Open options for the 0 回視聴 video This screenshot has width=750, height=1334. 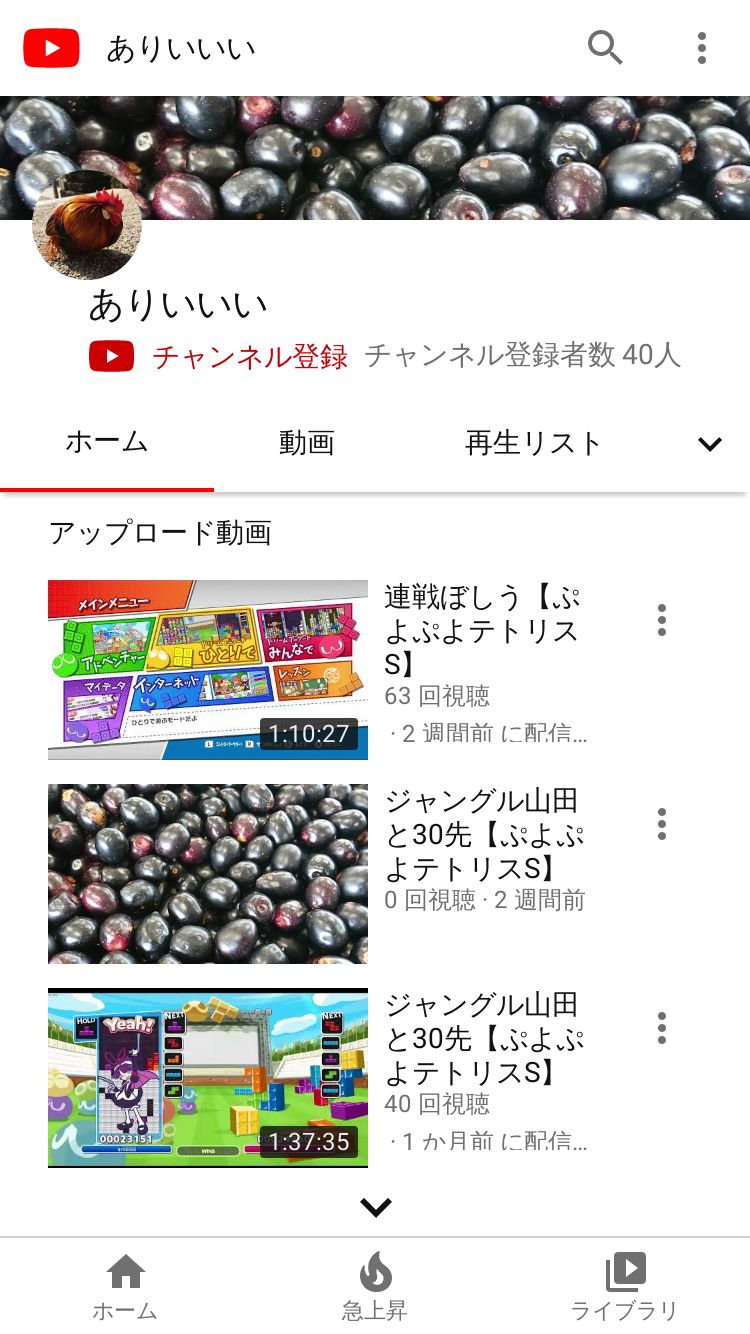pos(661,824)
